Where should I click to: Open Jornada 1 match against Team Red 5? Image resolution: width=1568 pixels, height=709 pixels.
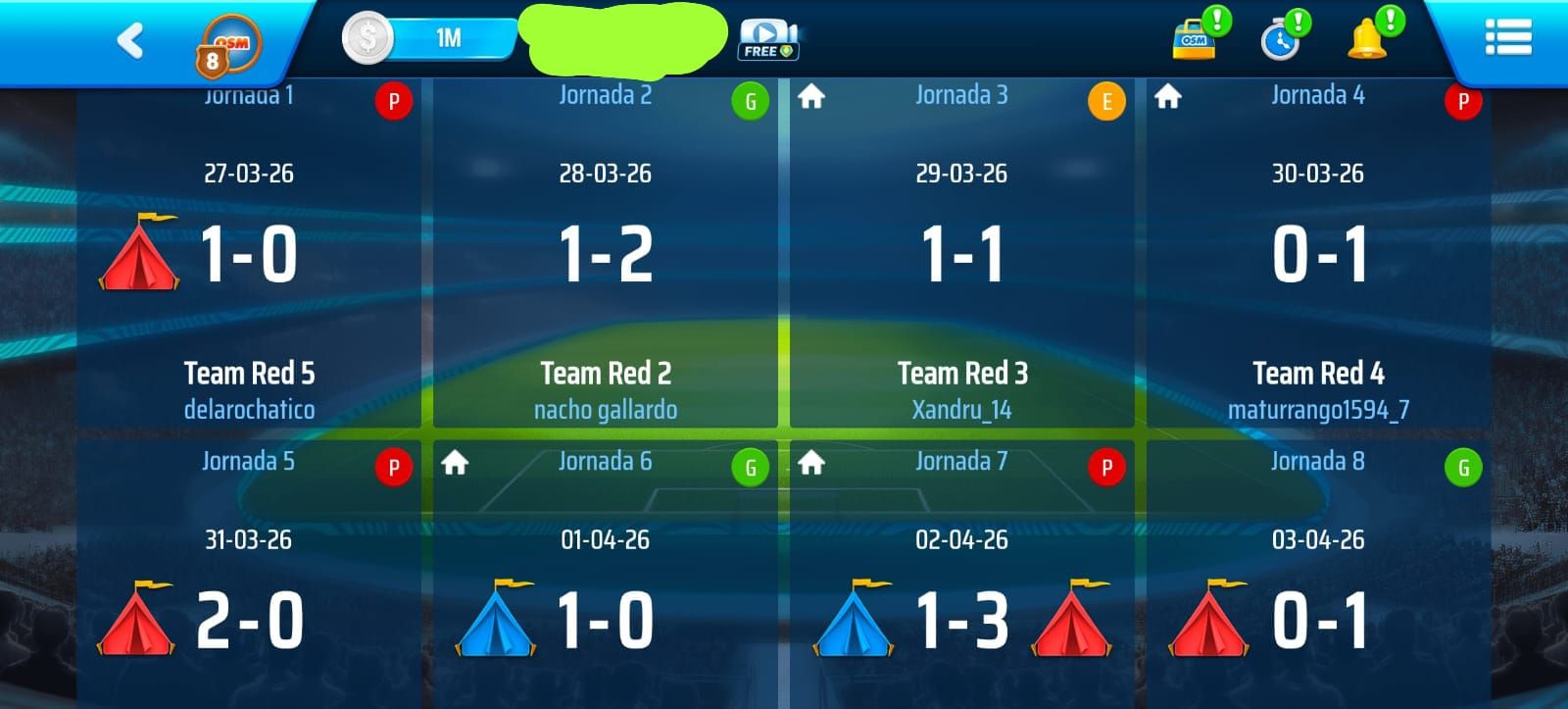tap(249, 257)
